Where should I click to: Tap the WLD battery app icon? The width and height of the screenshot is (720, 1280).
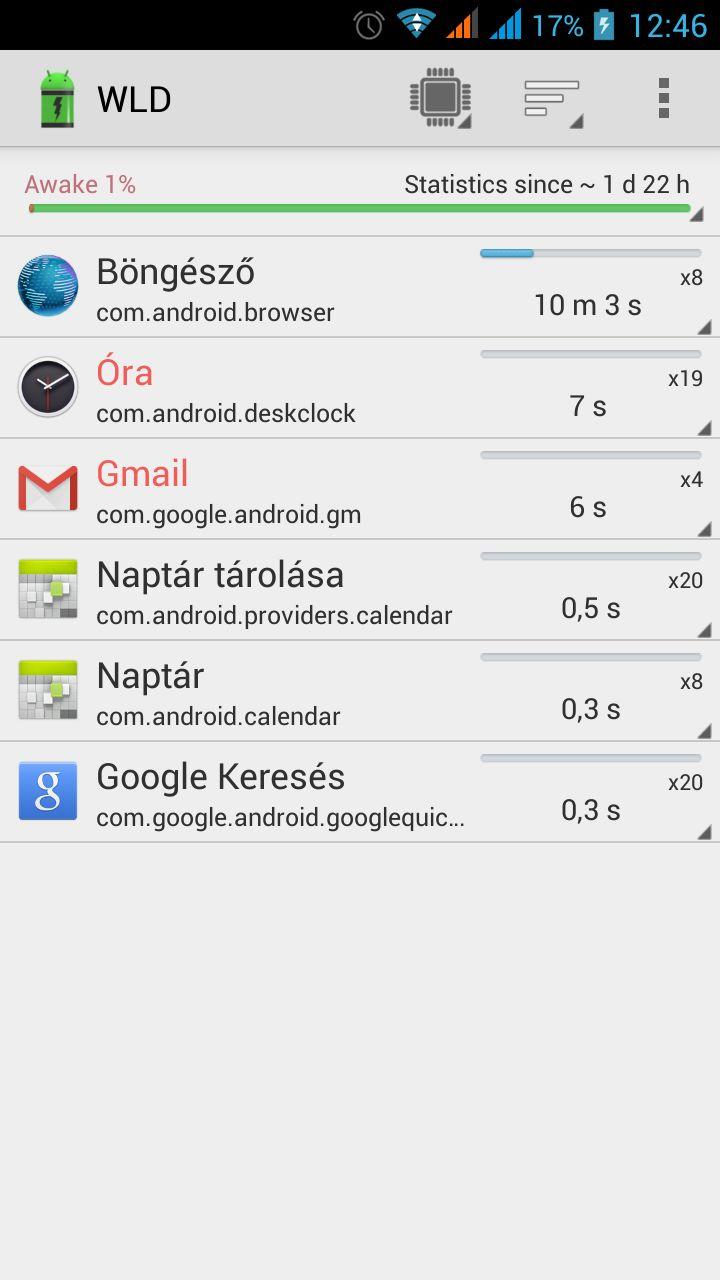57,99
